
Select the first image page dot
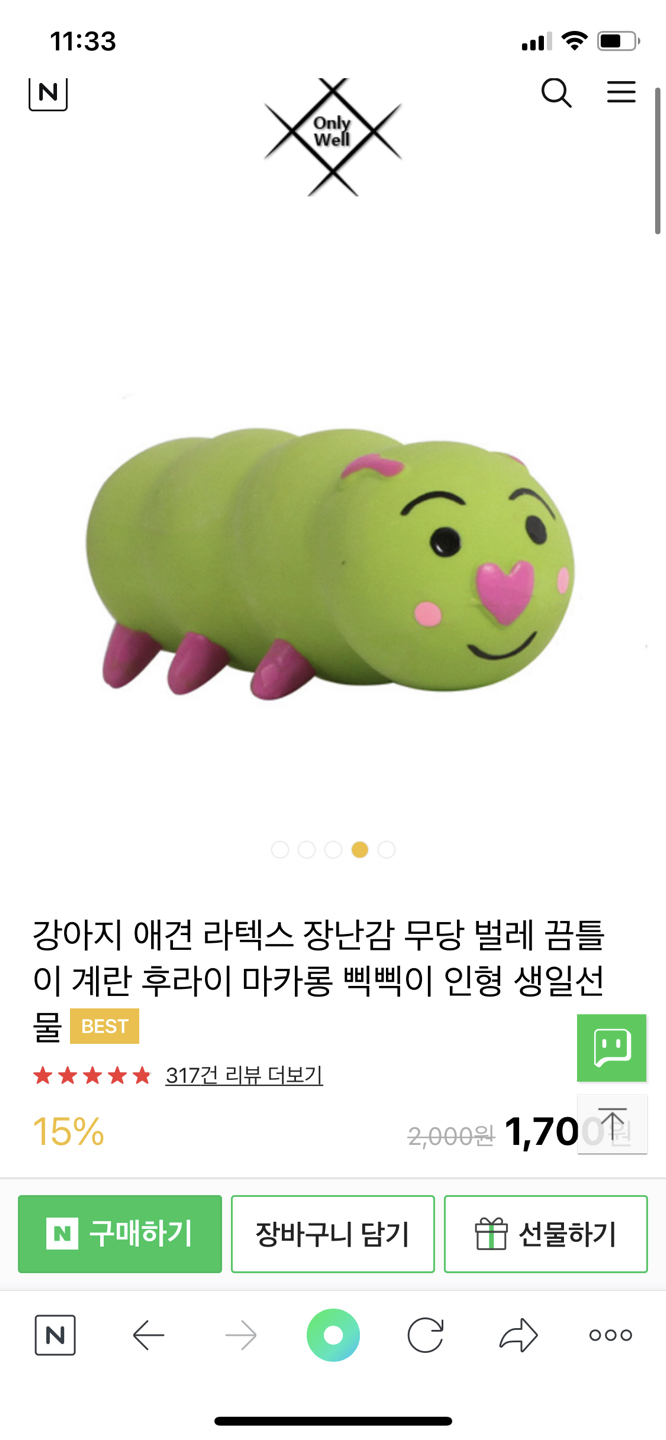[x=280, y=849]
